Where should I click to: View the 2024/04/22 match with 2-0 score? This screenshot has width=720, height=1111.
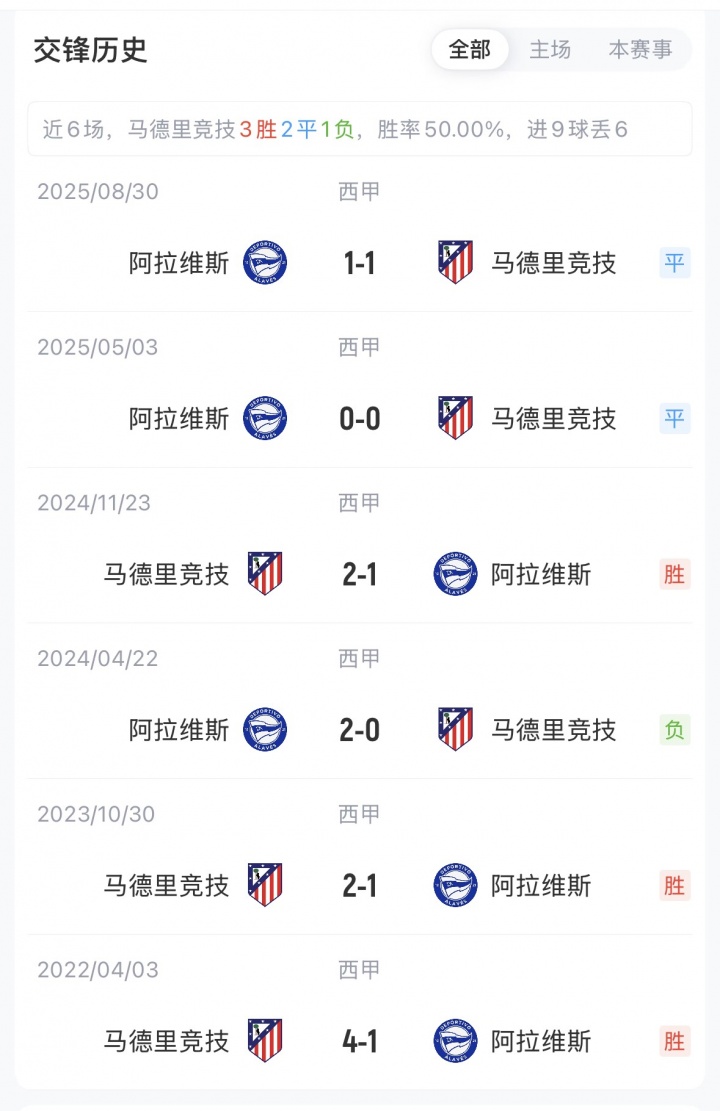[360, 730]
